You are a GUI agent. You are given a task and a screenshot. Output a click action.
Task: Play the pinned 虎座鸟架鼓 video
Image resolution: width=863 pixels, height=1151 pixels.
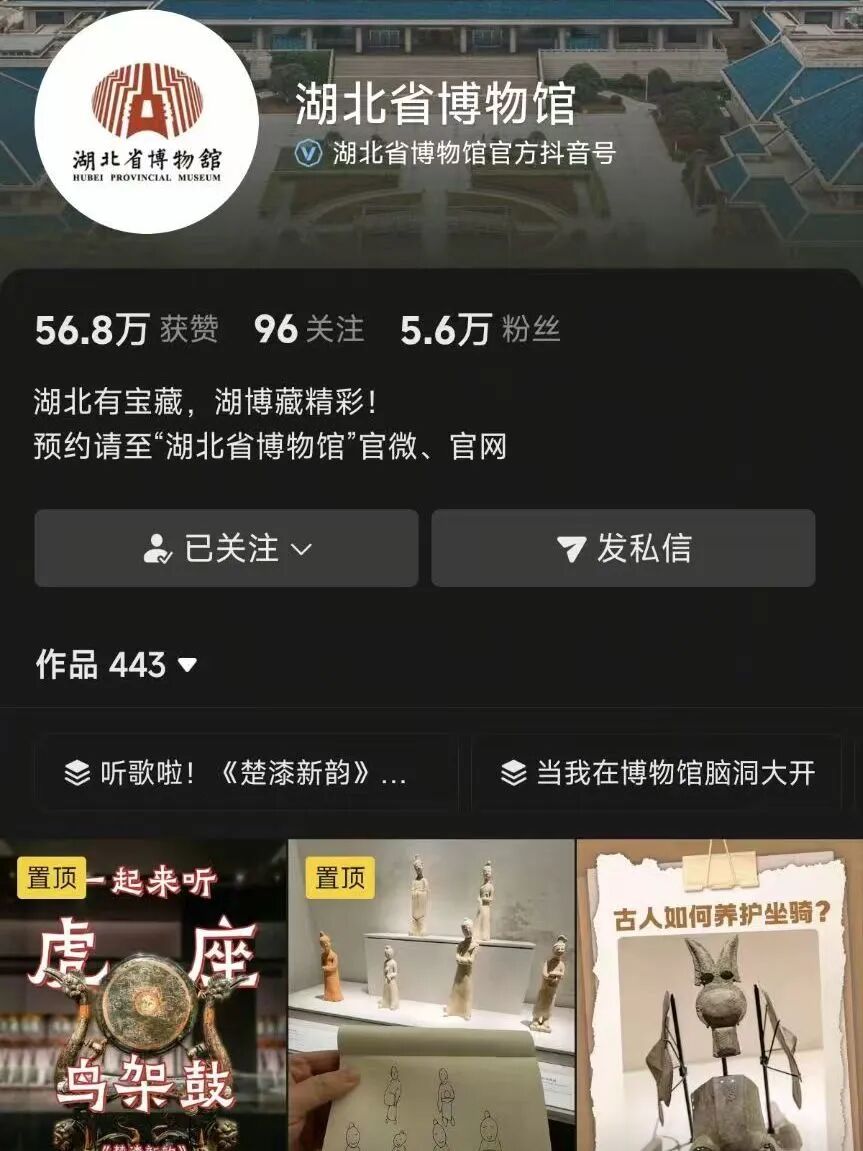coord(143,995)
